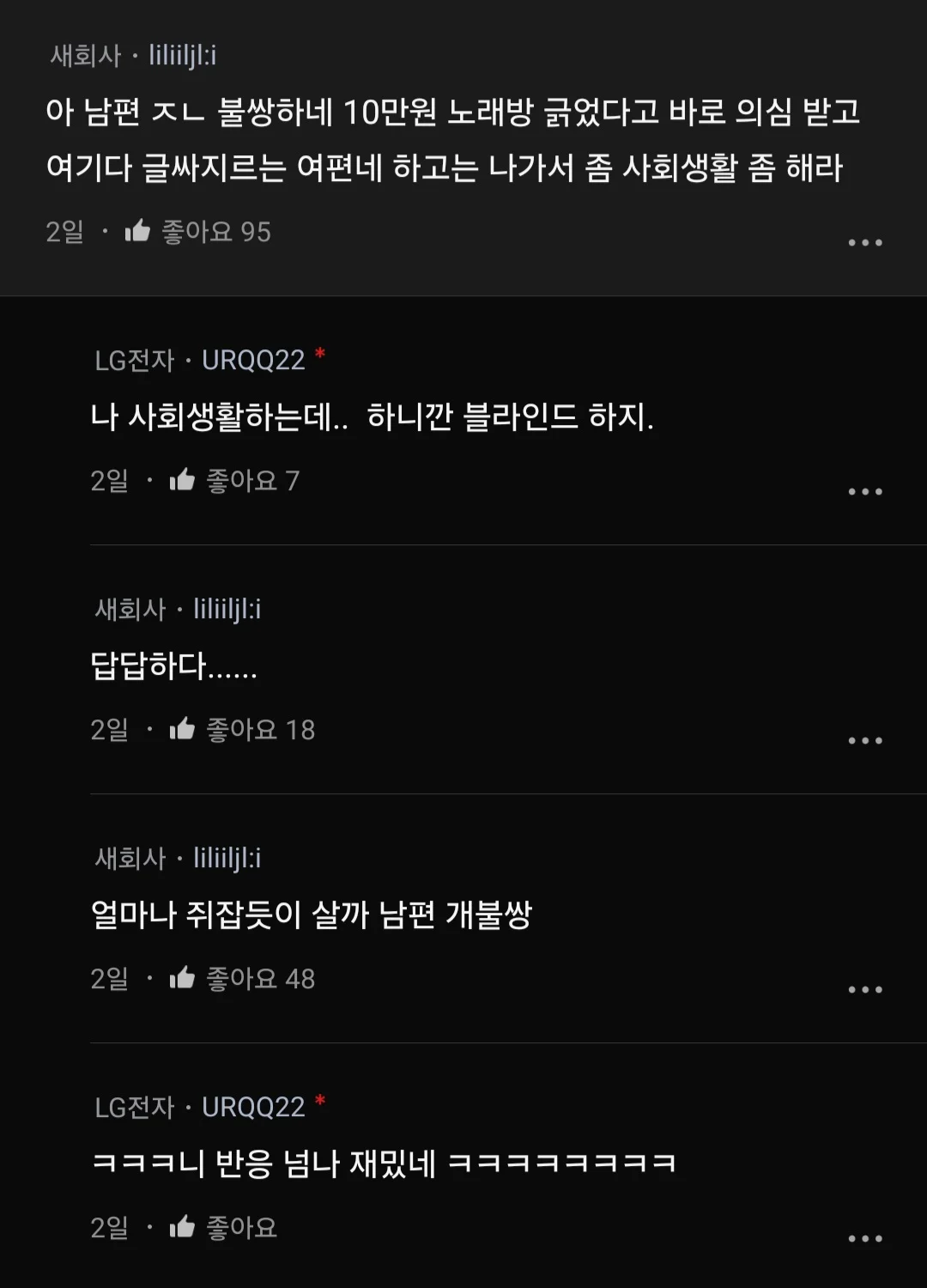Open more options for reply '답답하다......'
Viewport: 927px width, 1288px height.
pyautogui.click(x=864, y=741)
